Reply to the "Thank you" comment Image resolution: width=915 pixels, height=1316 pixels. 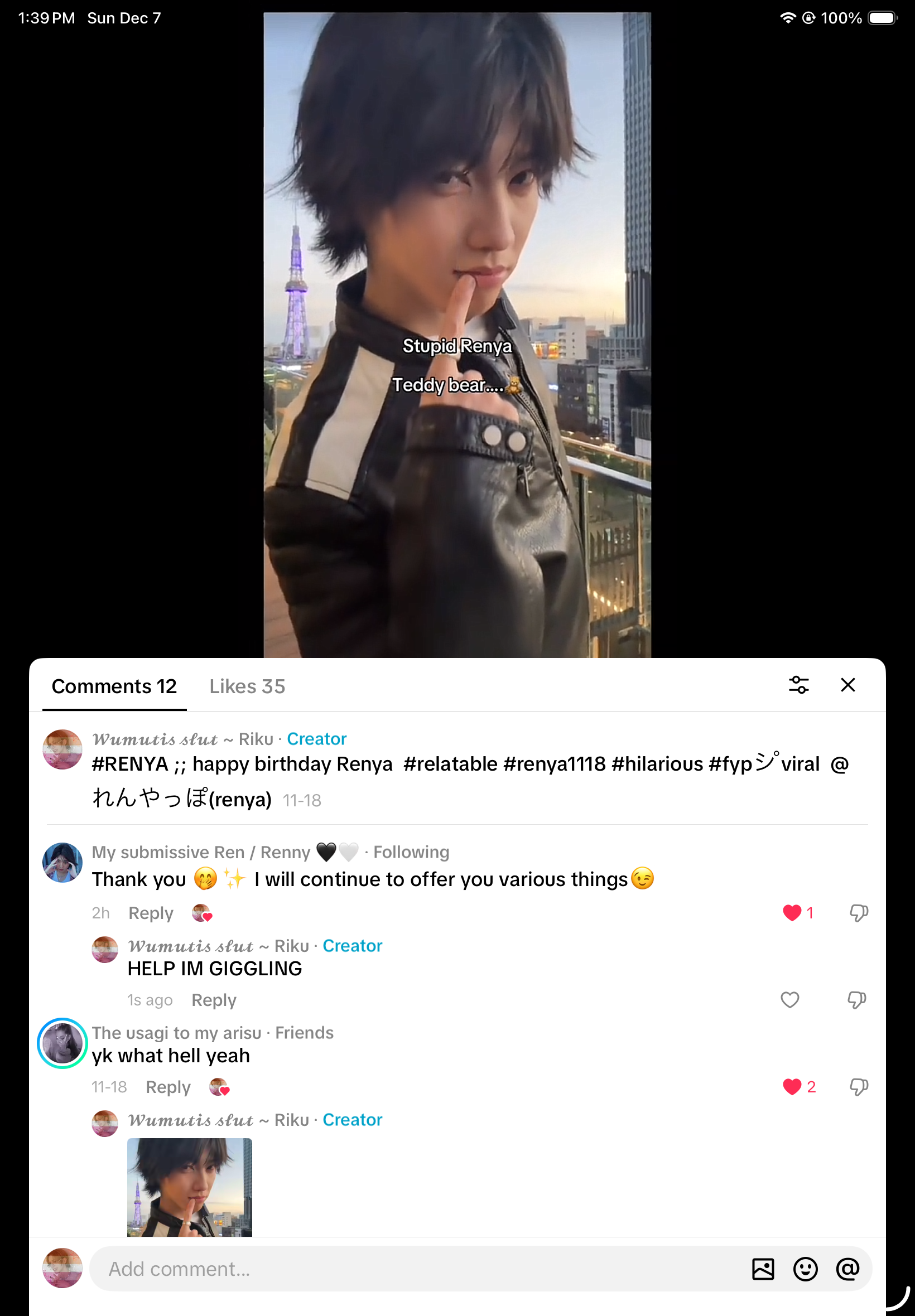point(151,913)
